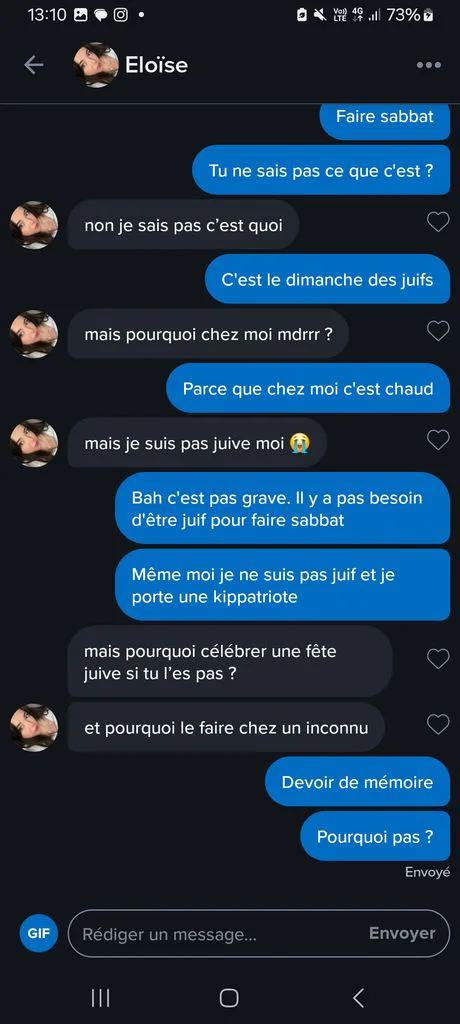Go back using the top-left arrow
460x1024 pixels.
[x=33, y=65]
